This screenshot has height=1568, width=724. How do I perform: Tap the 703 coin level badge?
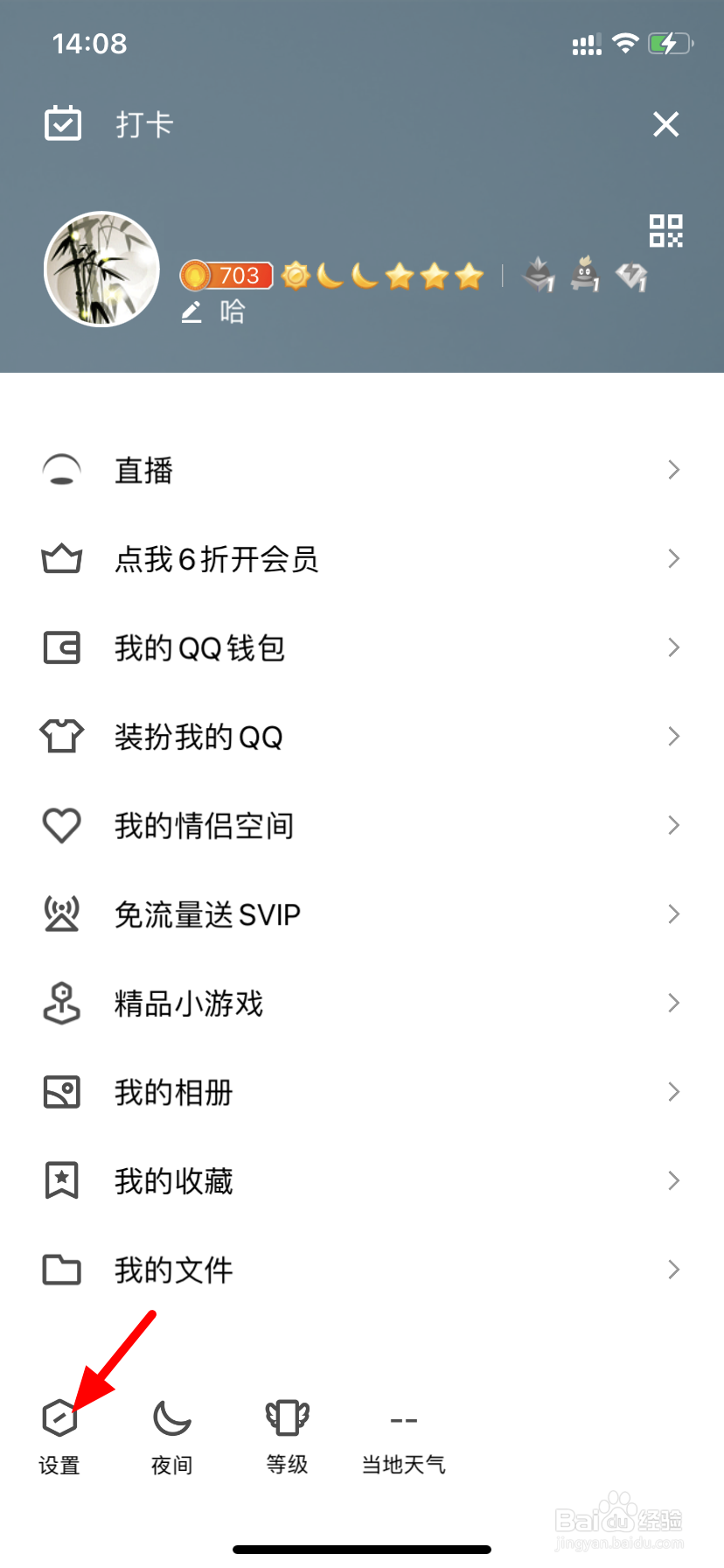(x=226, y=276)
